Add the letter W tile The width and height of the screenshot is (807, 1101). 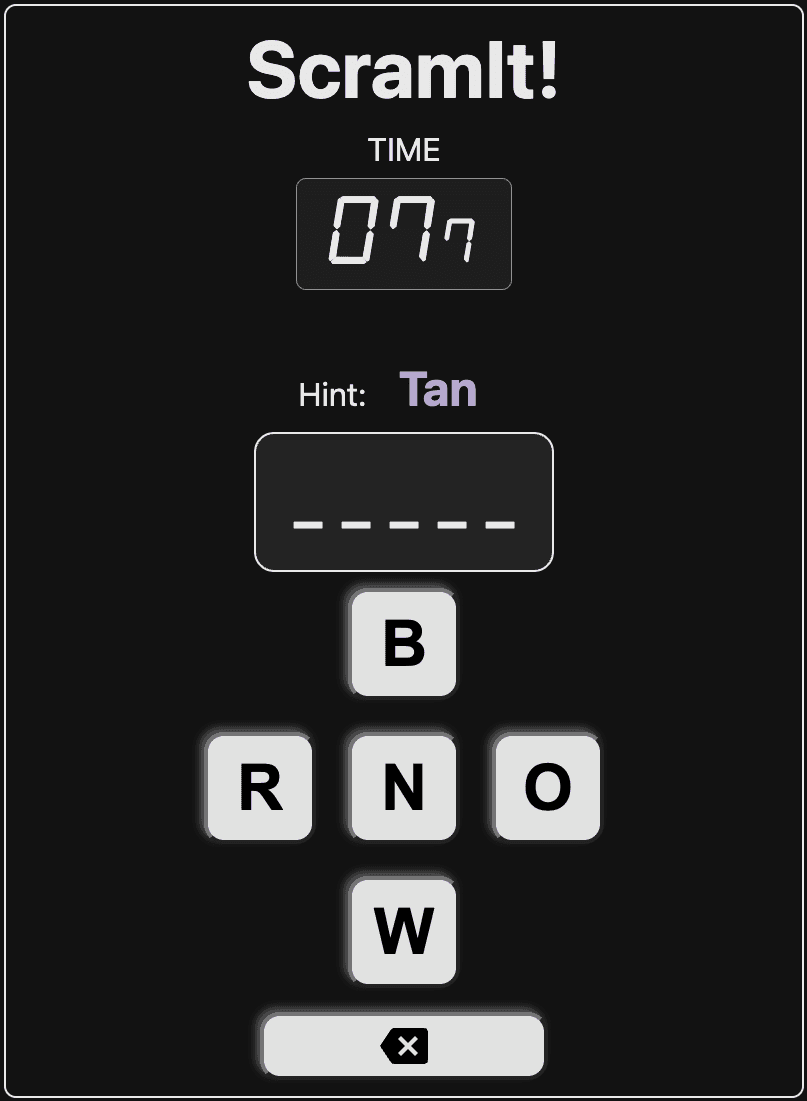404,931
